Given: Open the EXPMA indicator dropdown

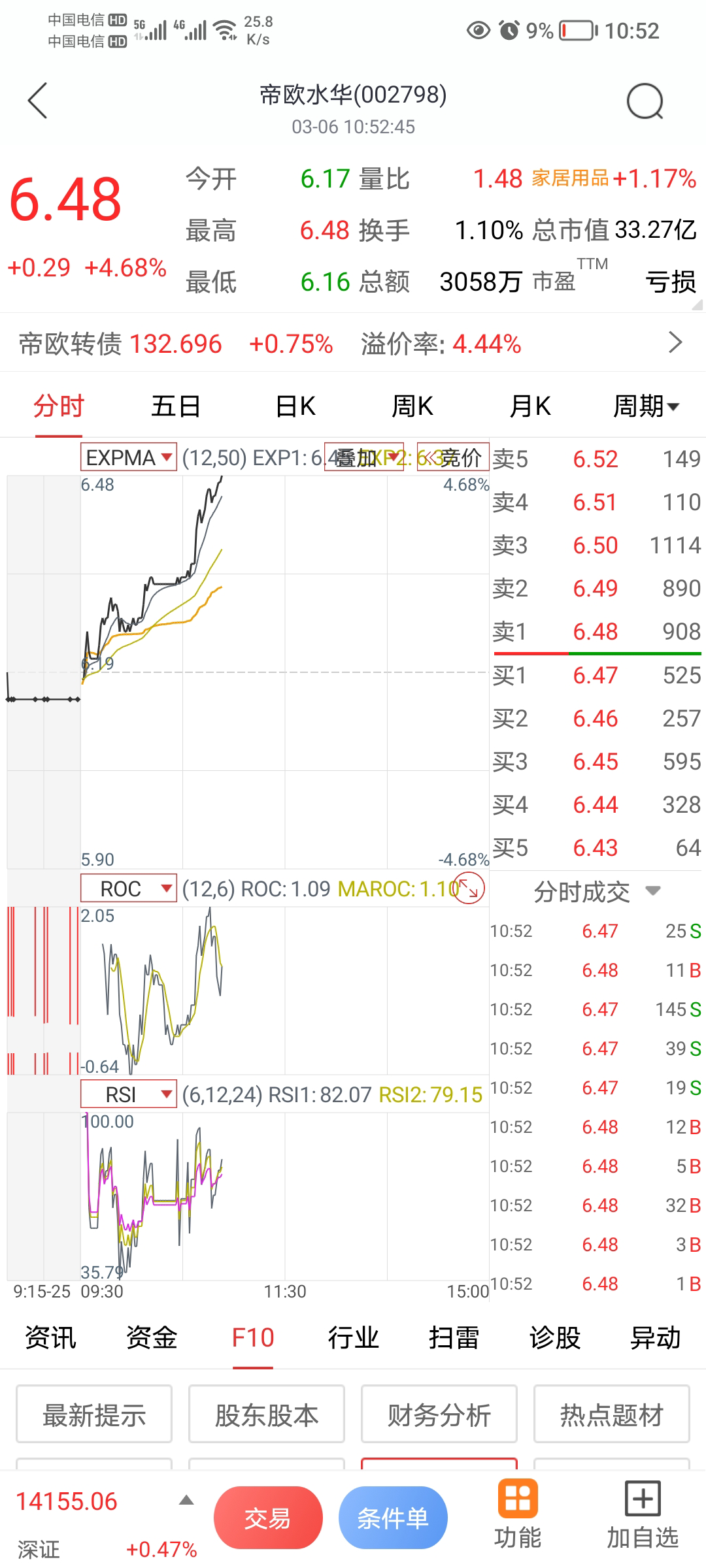Looking at the screenshot, I should [x=129, y=457].
